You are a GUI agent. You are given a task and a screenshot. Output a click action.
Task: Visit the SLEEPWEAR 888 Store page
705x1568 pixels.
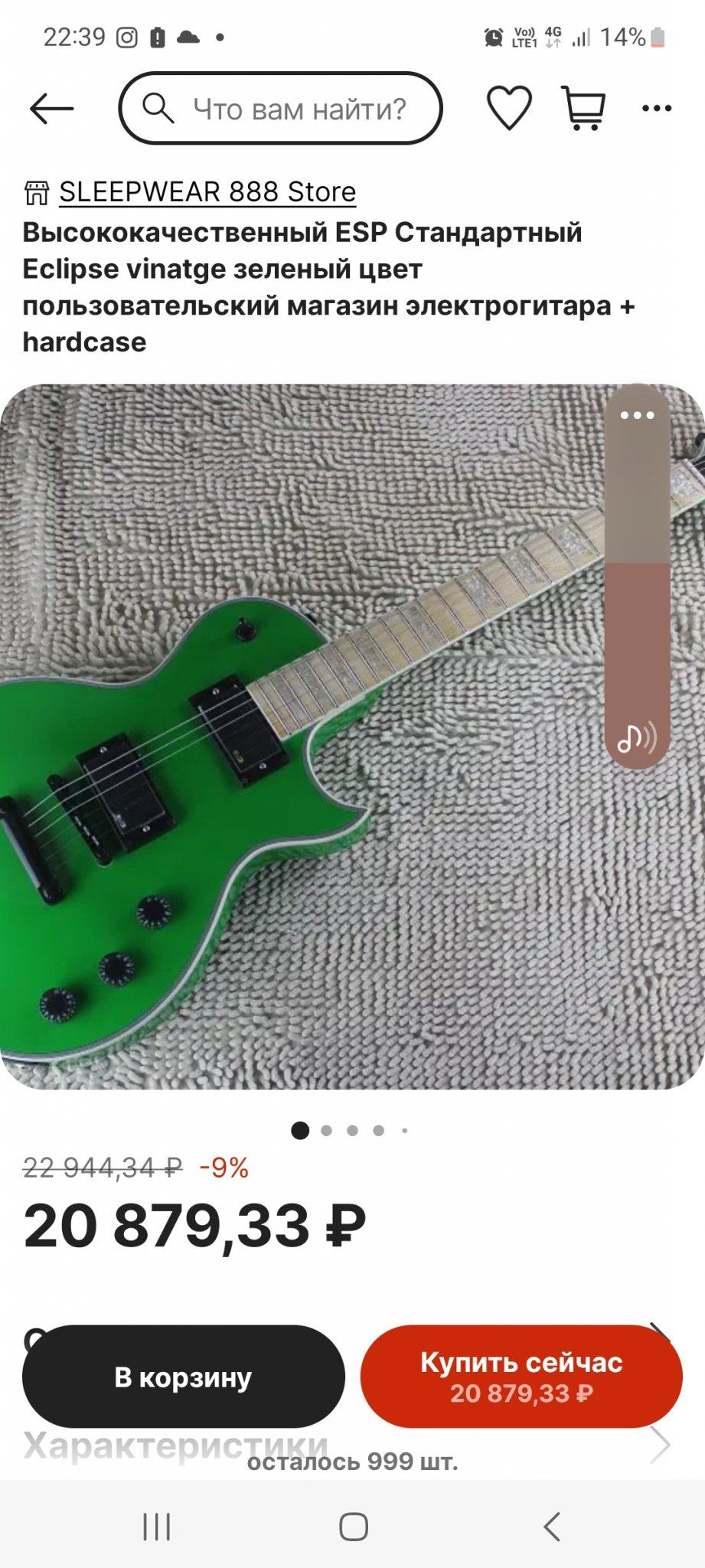[207, 191]
